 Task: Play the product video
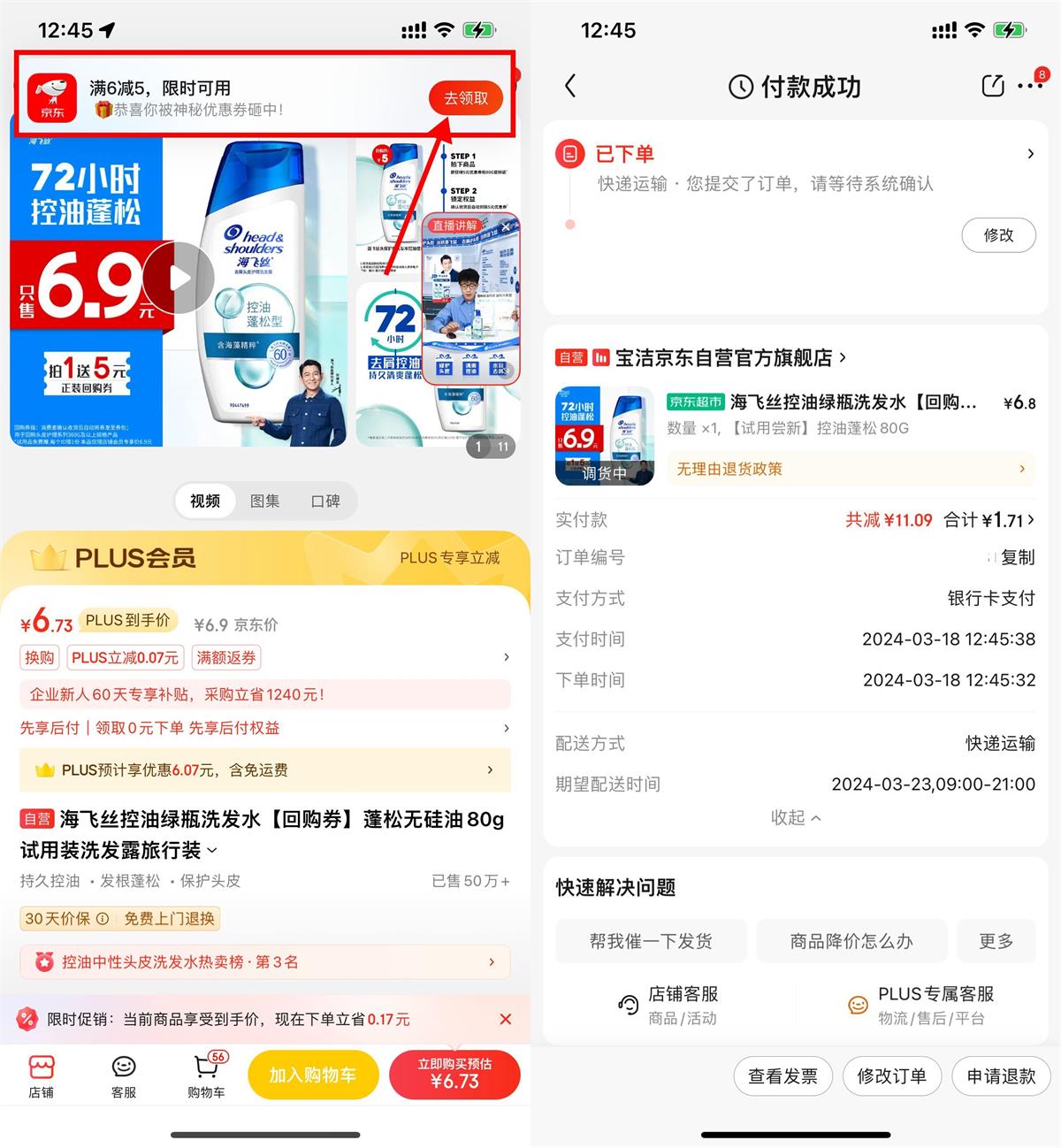tap(179, 278)
